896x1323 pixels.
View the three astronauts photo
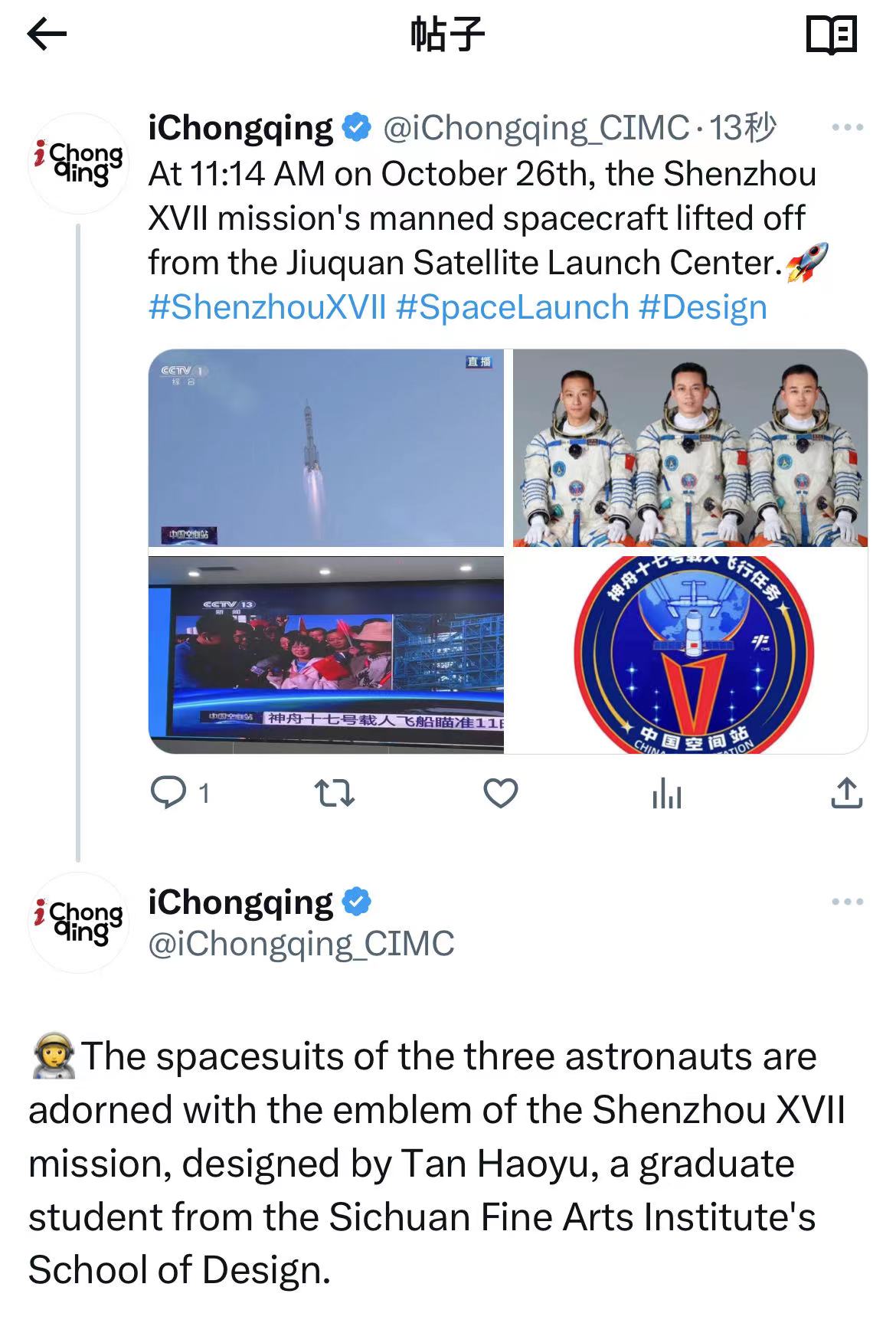pos(689,447)
